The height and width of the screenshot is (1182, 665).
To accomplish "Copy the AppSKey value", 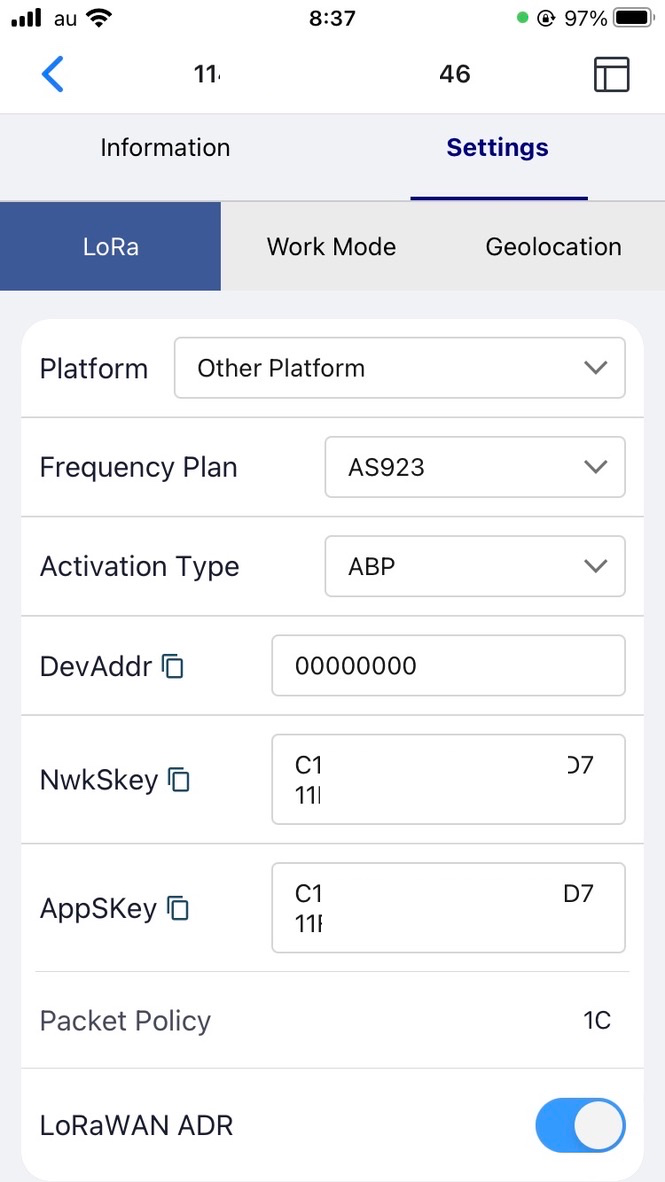I will [178, 909].
